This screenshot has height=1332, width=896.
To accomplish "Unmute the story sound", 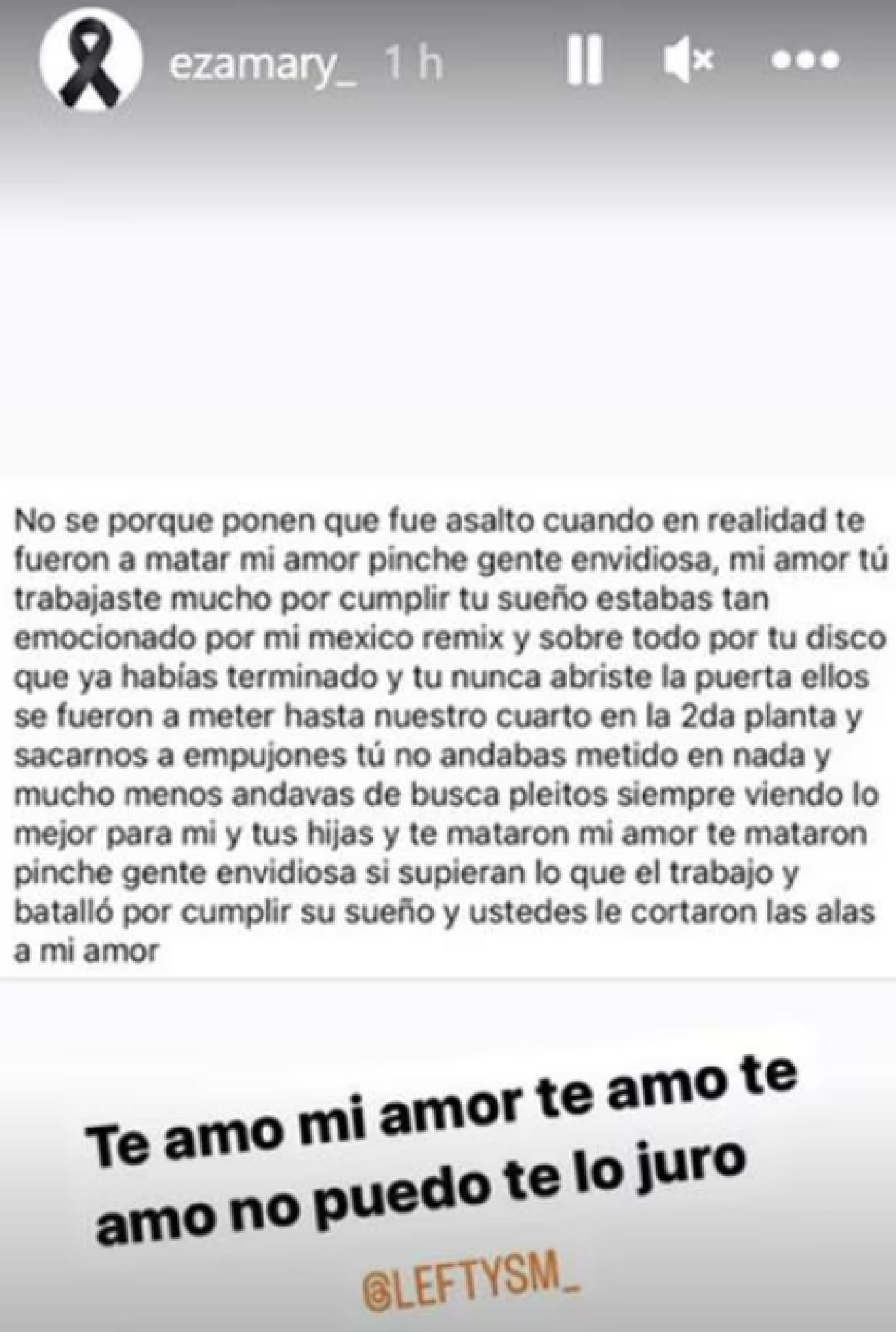I will [688, 60].
